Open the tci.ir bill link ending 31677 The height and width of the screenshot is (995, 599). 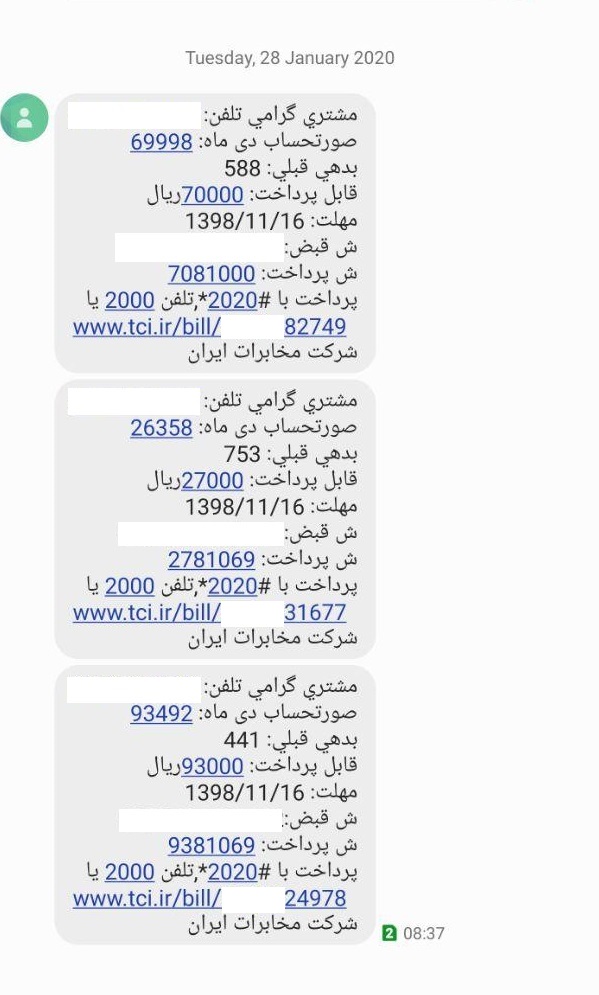(x=209, y=613)
